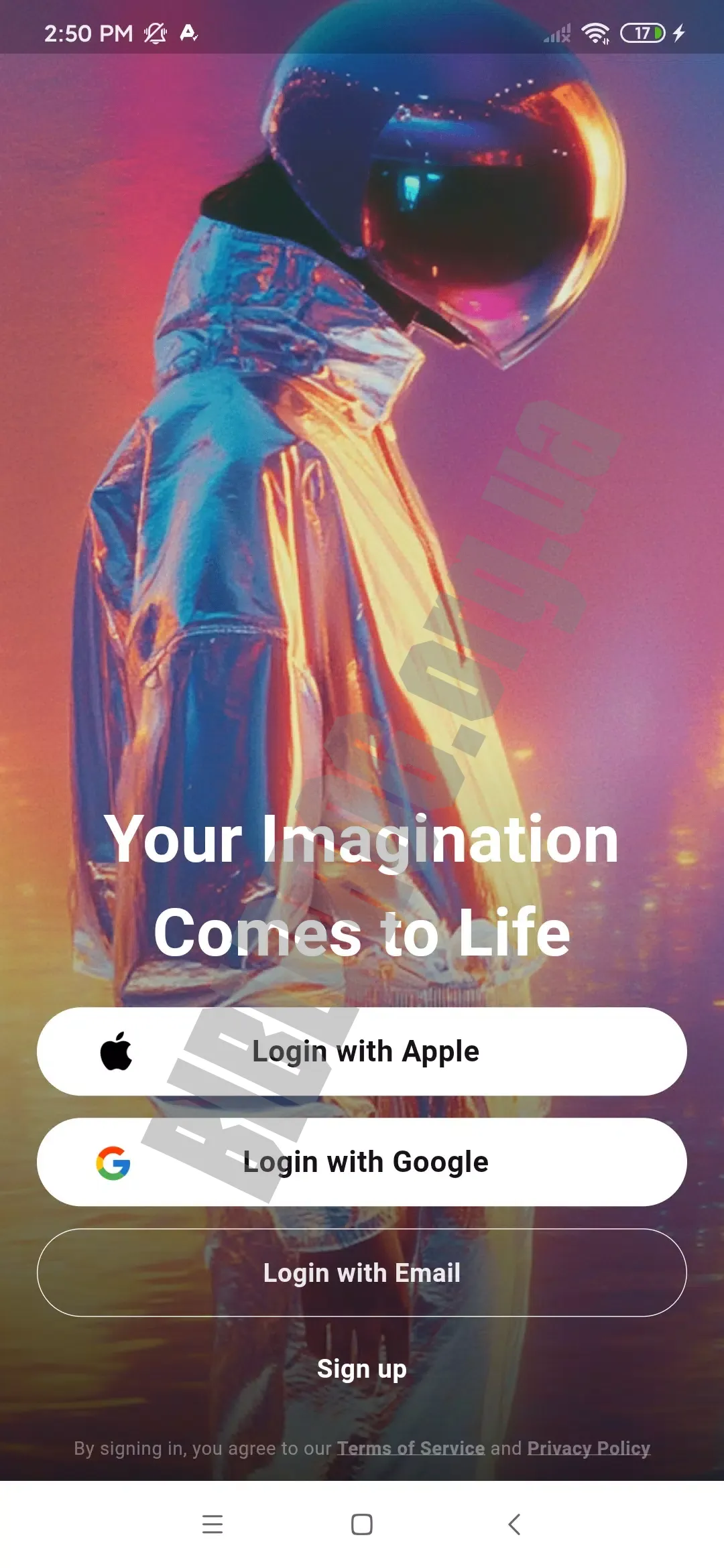Select Login with Email
The width and height of the screenshot is (724, 1568).
pos(362,1272)
